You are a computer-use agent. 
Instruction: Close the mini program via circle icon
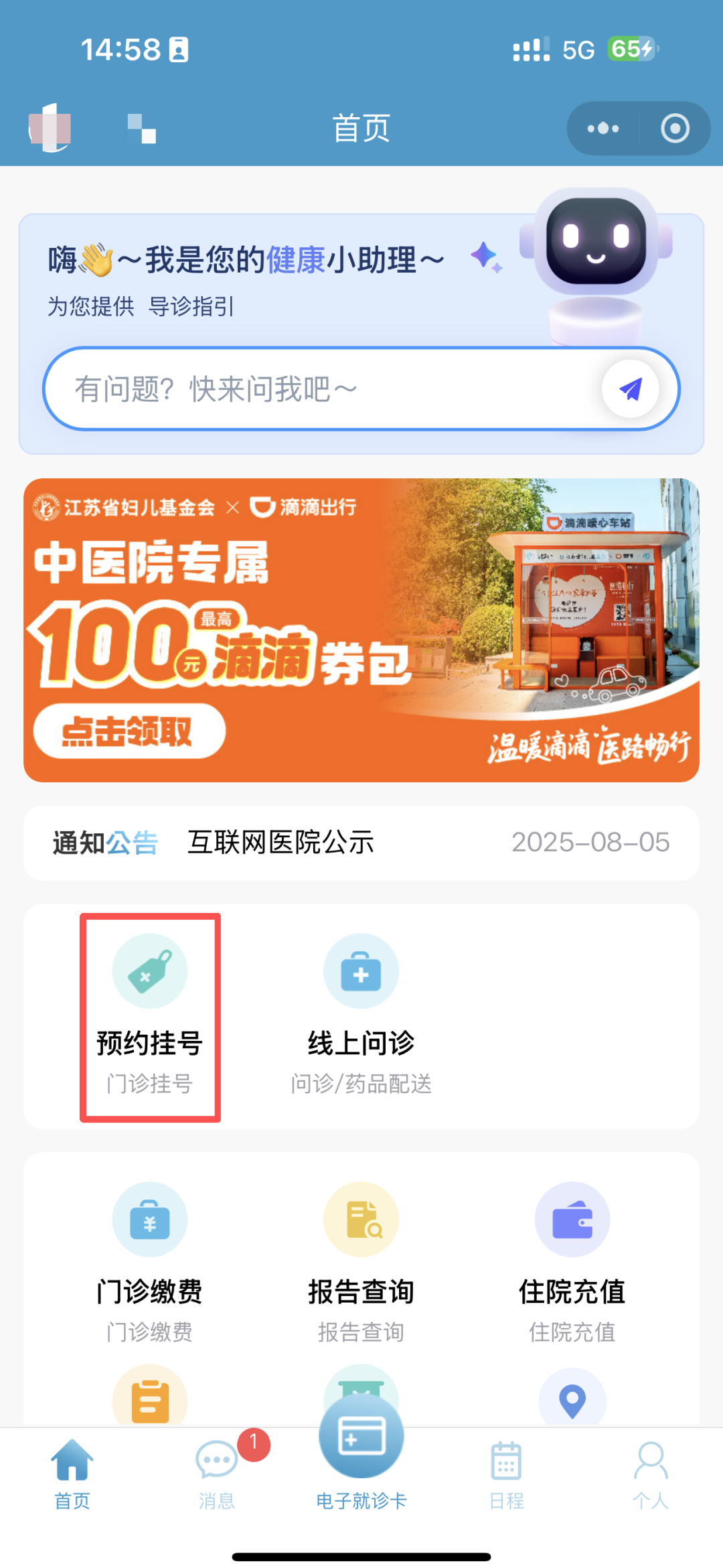pyautogui.click(x=675, y=128)
